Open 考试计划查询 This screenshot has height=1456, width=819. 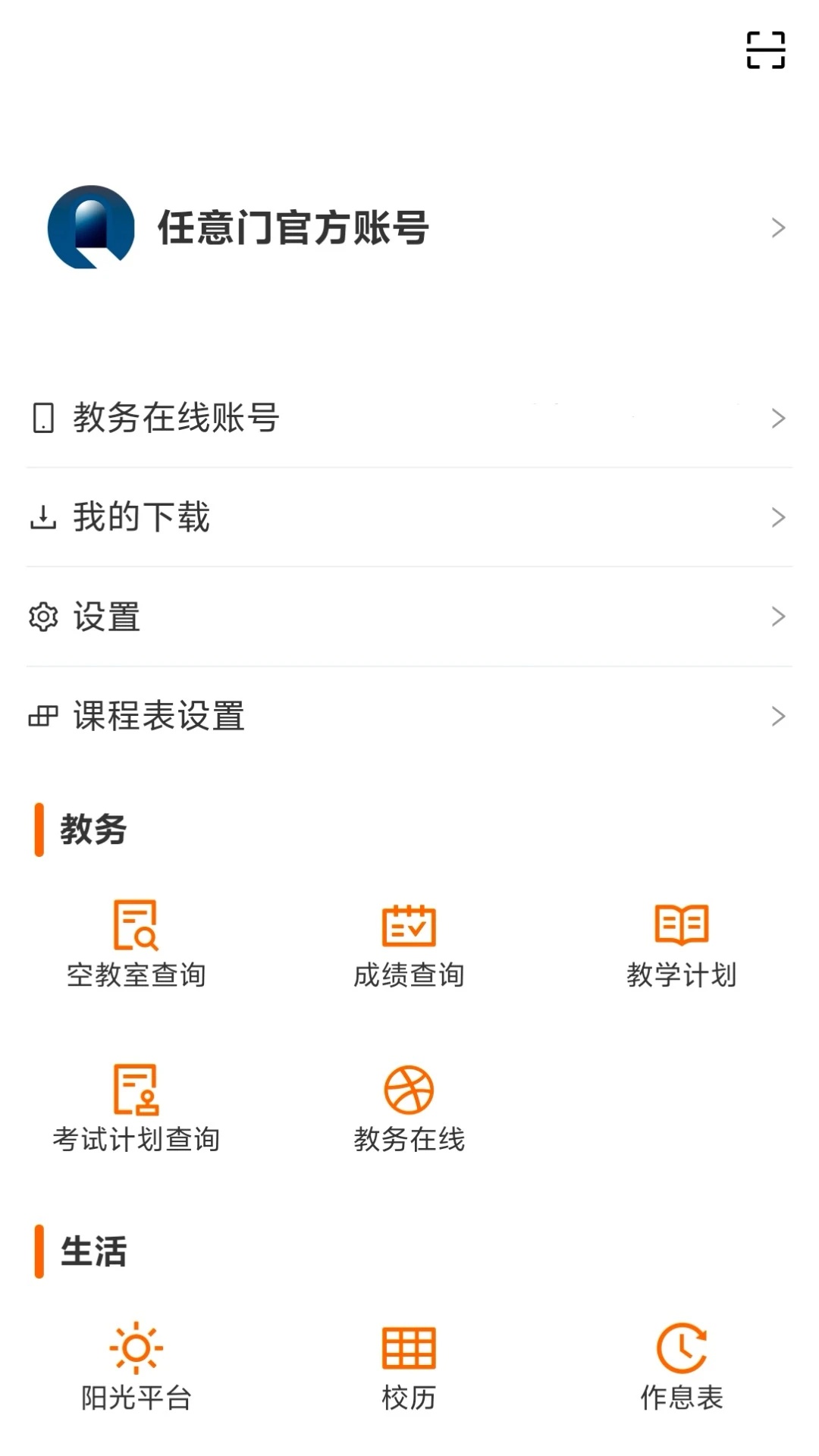[x=136, y=1109]
